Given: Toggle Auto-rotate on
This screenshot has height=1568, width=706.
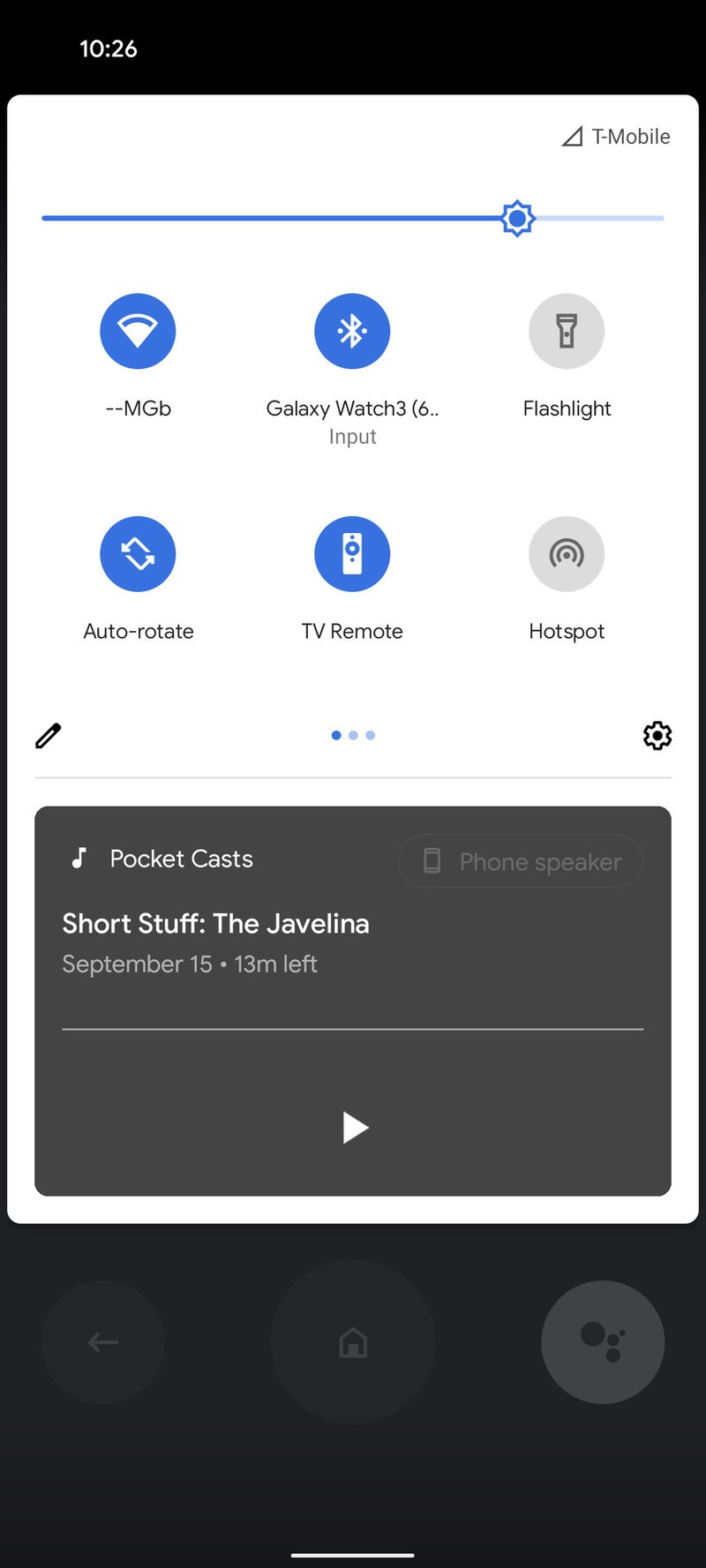Looking at the screenshot, I should tap(139, 553).
